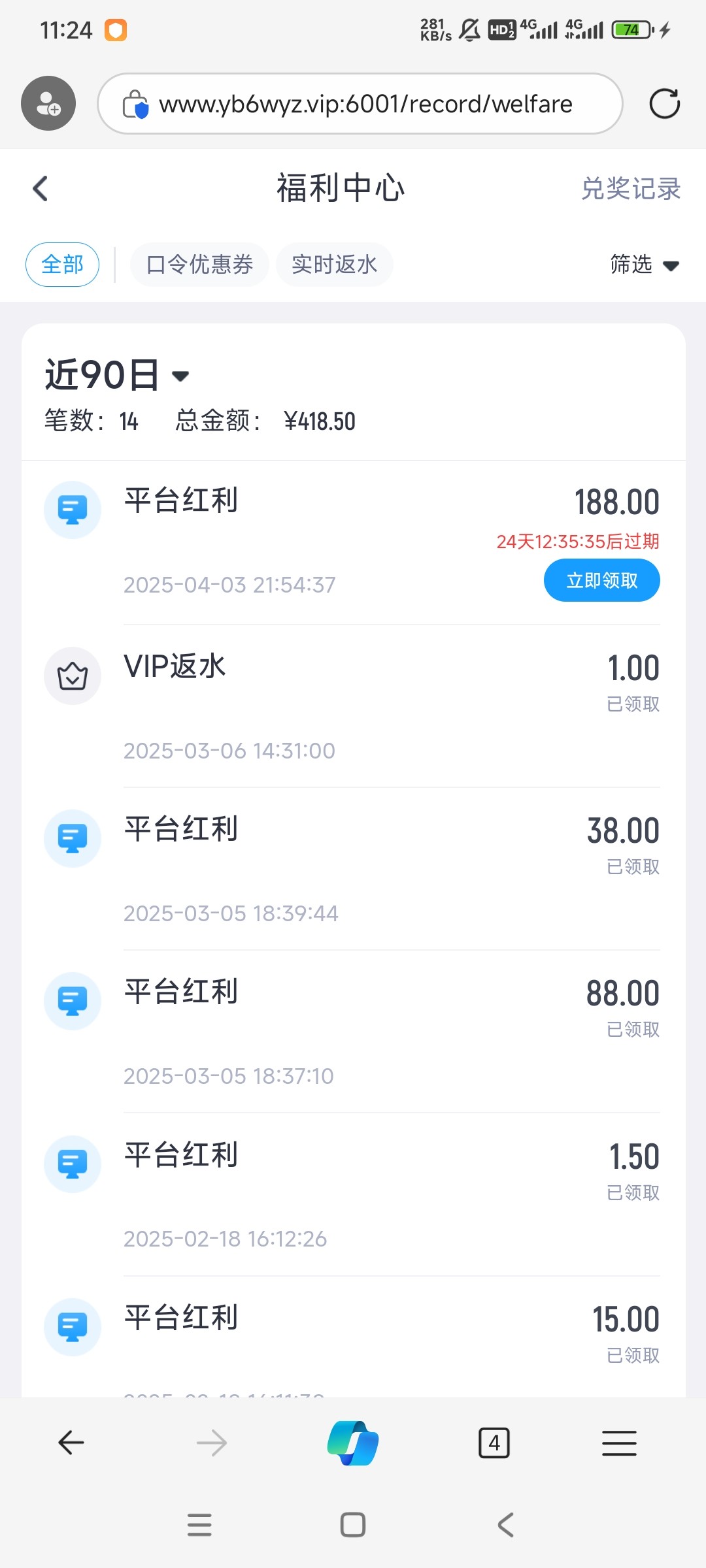Tap the URL address bar

click(x=360, y=103)
